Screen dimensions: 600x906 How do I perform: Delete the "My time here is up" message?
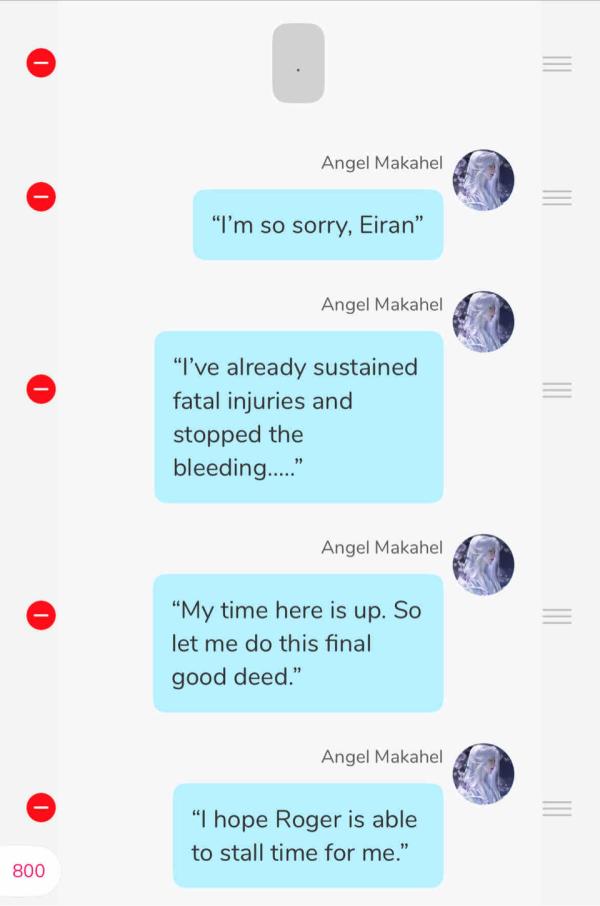[41, 615]
